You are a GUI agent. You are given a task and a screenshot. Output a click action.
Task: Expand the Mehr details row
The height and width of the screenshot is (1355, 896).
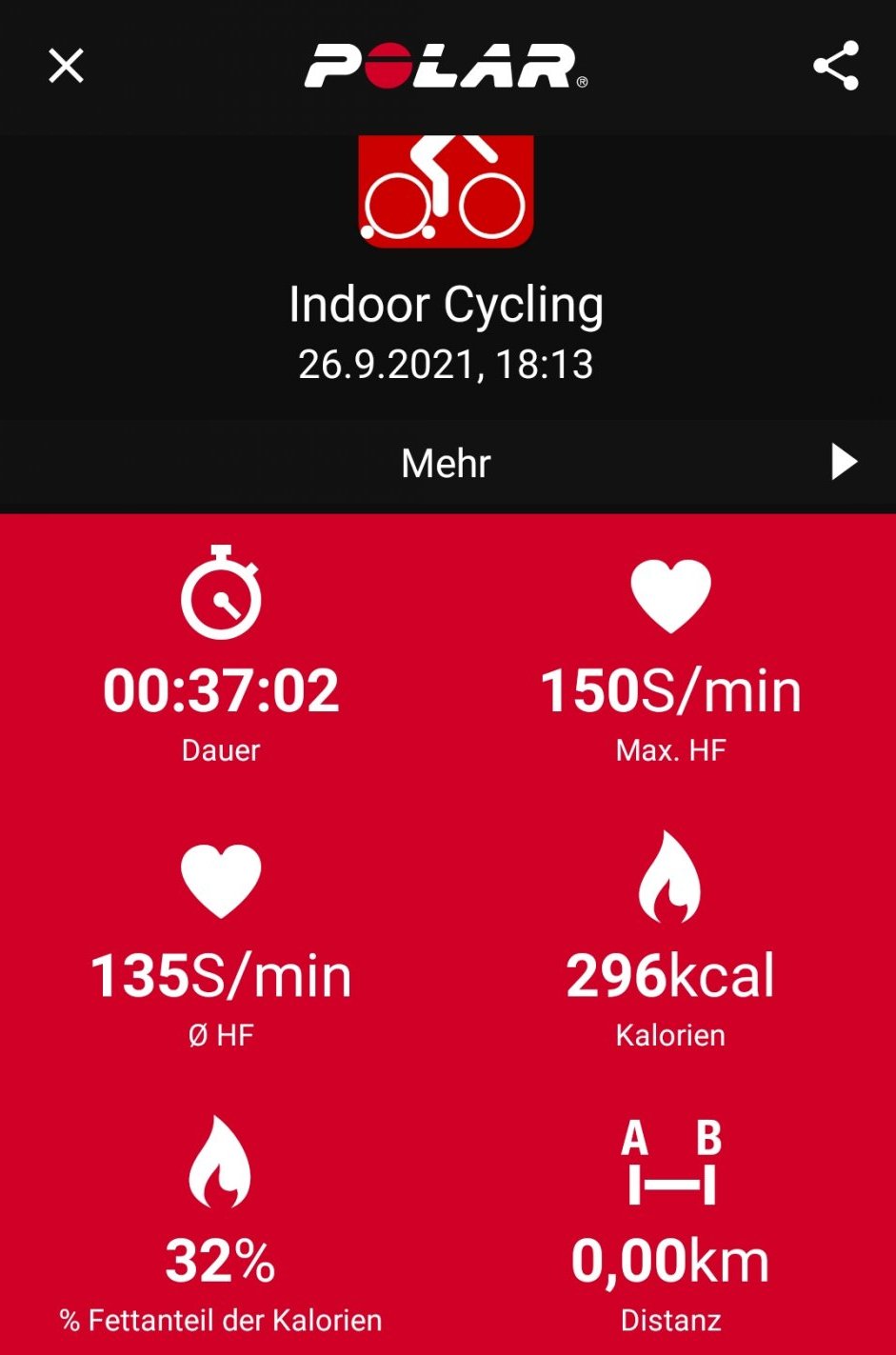pyautogui.click(x=448, y=463)
